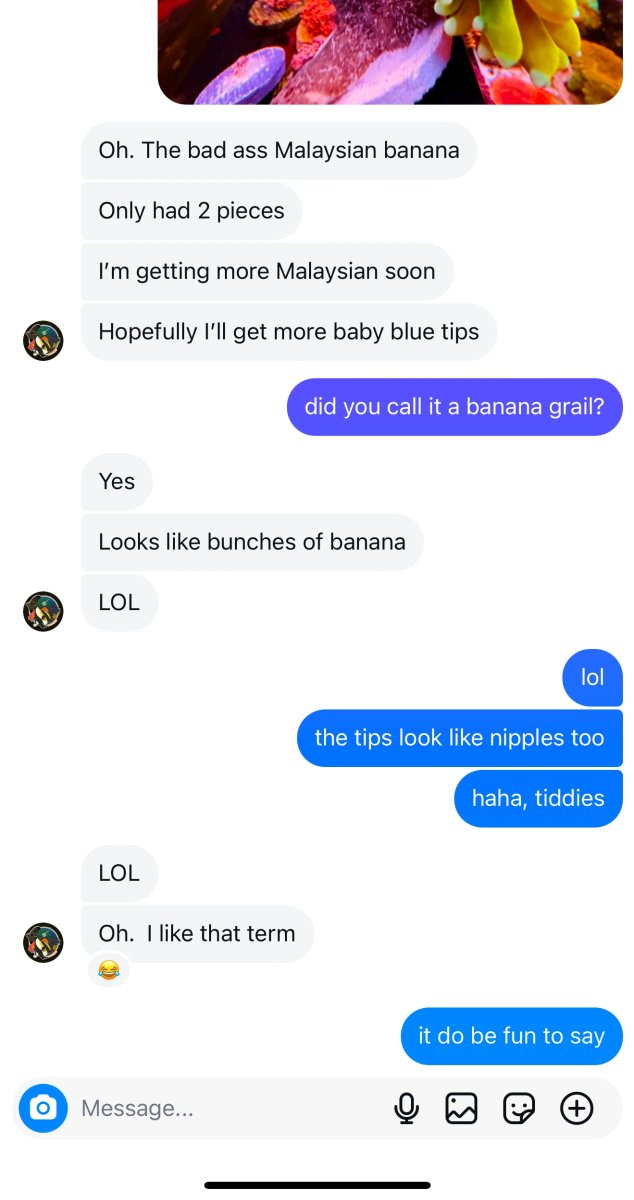Open the shared photo at the top
The height and width of the screenshot is (1200, 634).
(x=390, y=52)
